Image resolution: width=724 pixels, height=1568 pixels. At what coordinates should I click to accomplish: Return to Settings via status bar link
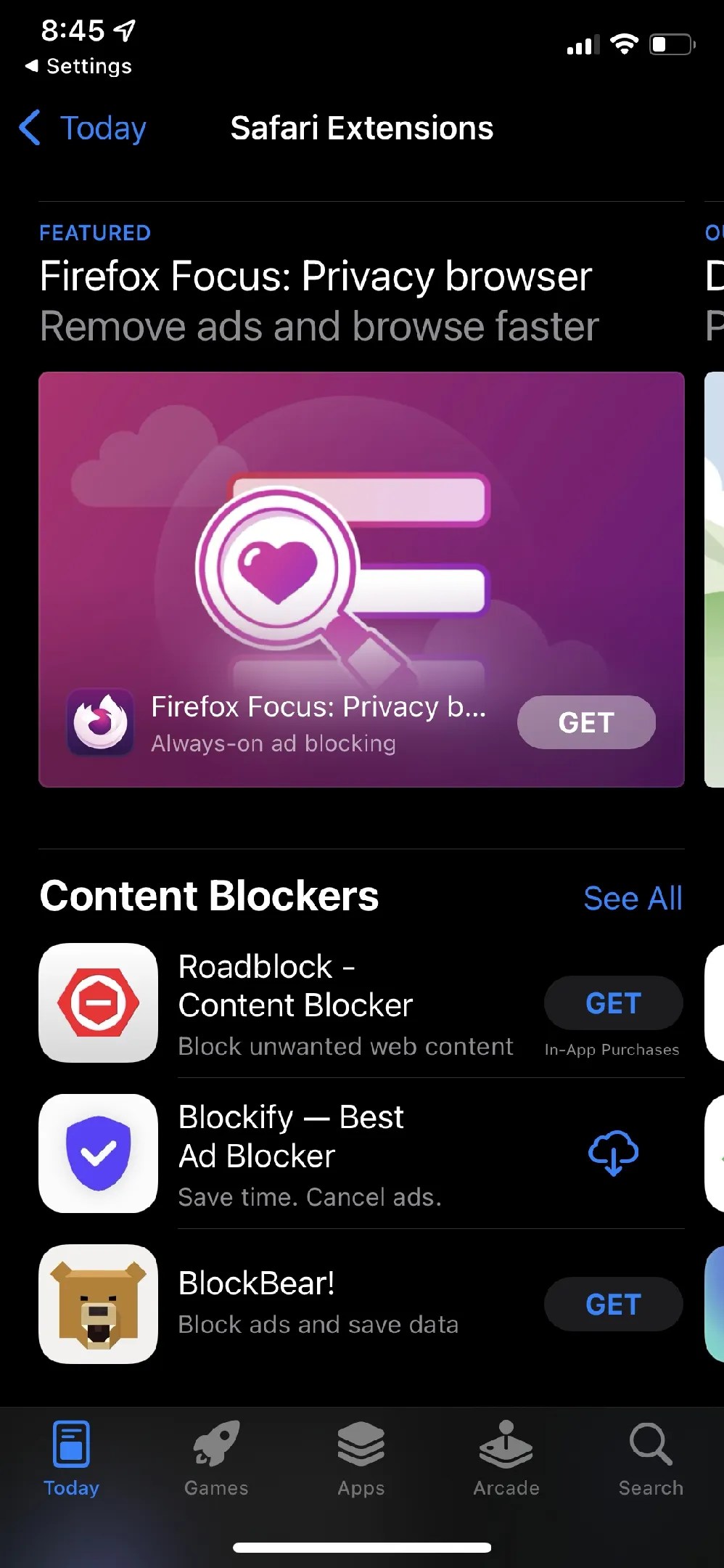pyautogui.click(x=78, y=66)
